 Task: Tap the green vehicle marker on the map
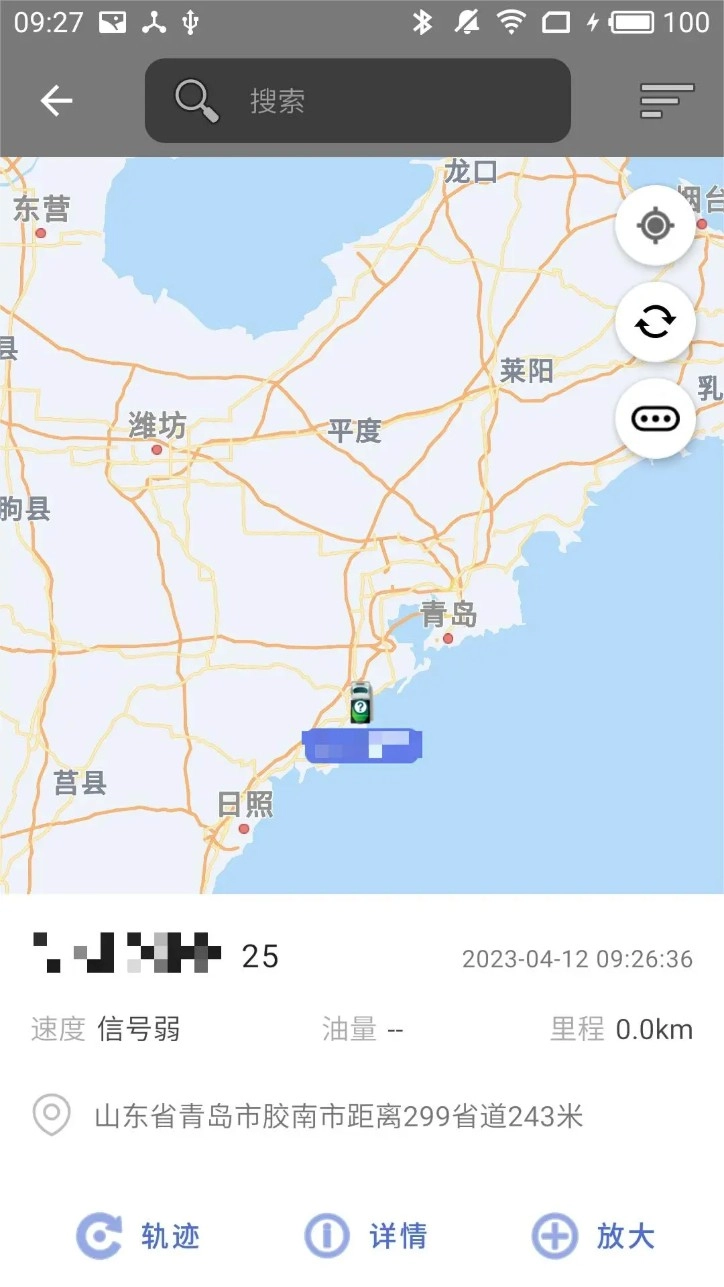pos(360,704)
